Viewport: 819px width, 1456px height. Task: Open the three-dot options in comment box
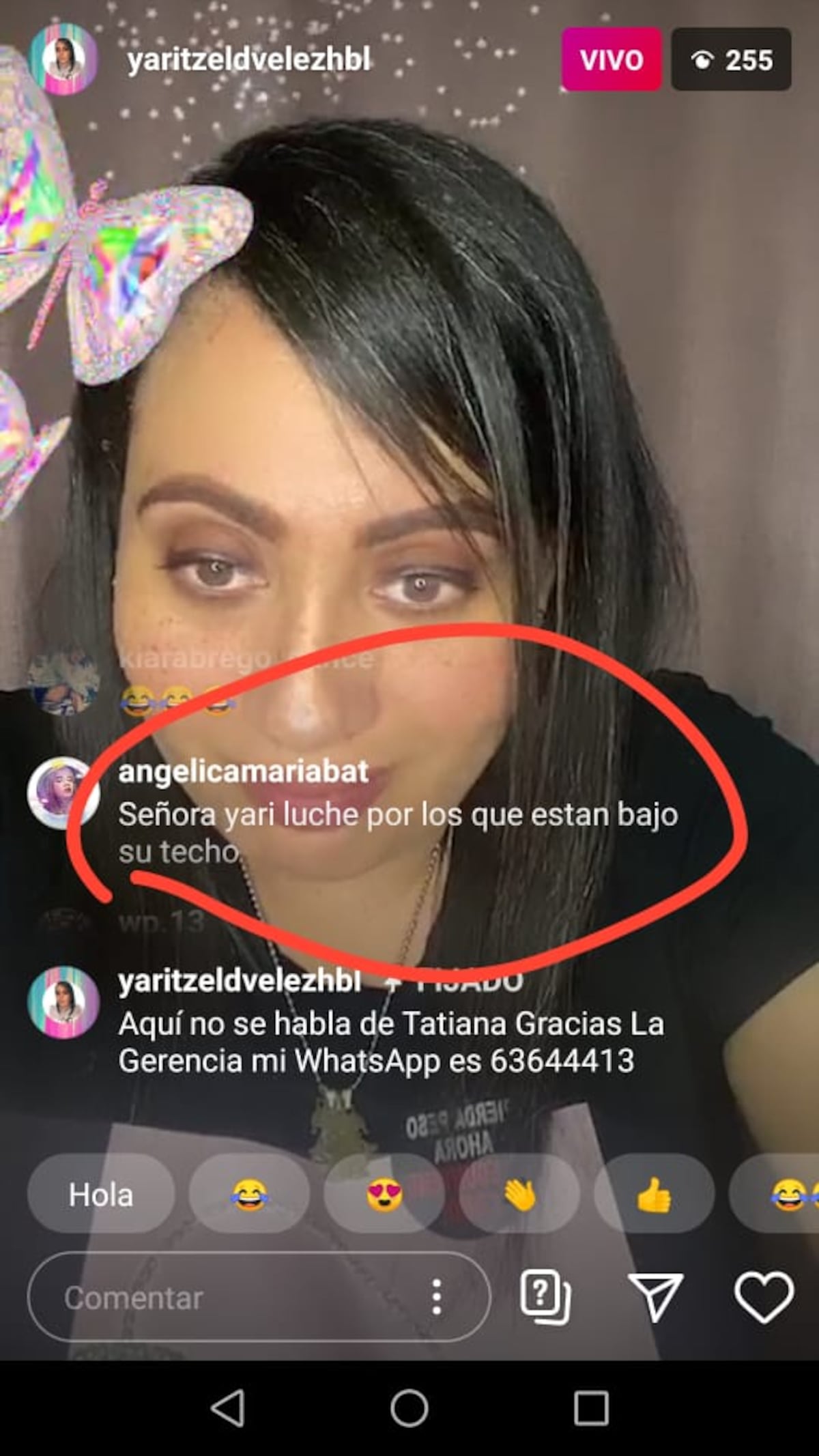(437, 1298)
